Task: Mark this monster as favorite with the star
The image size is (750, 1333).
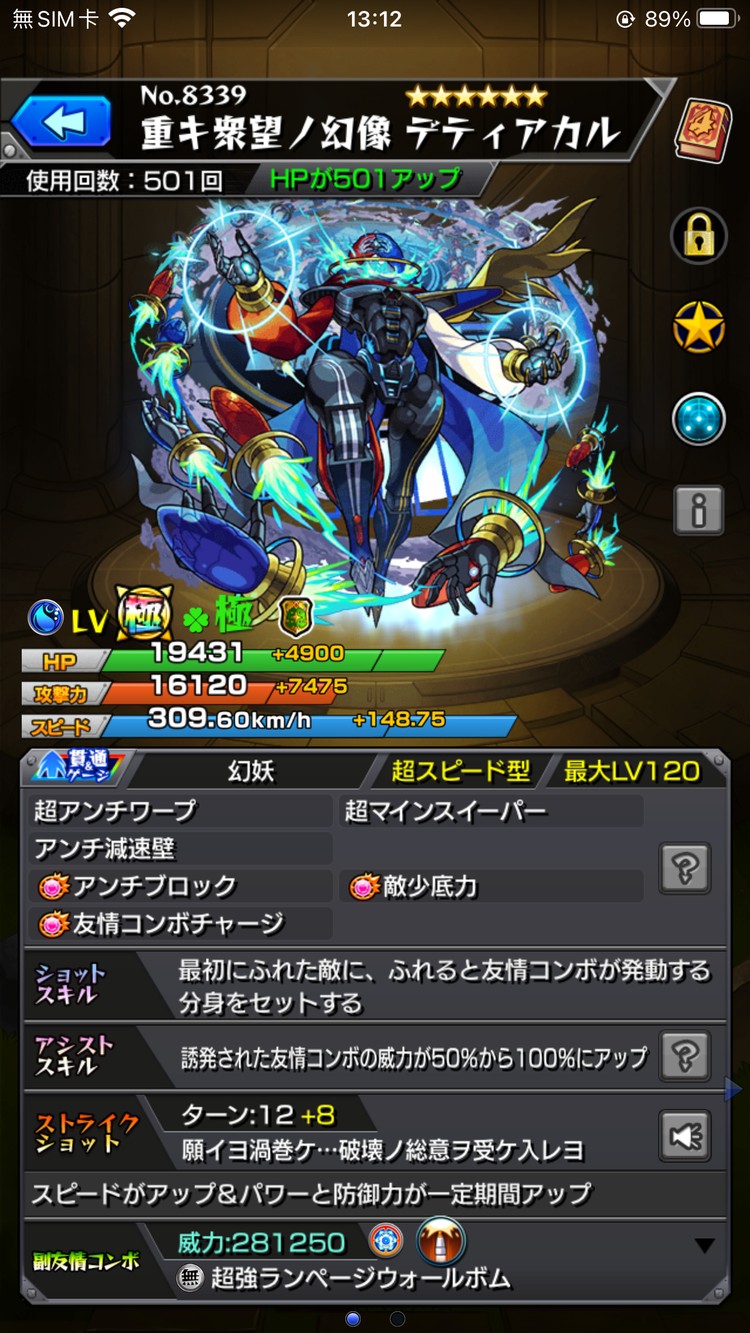Action: (697, 327)
